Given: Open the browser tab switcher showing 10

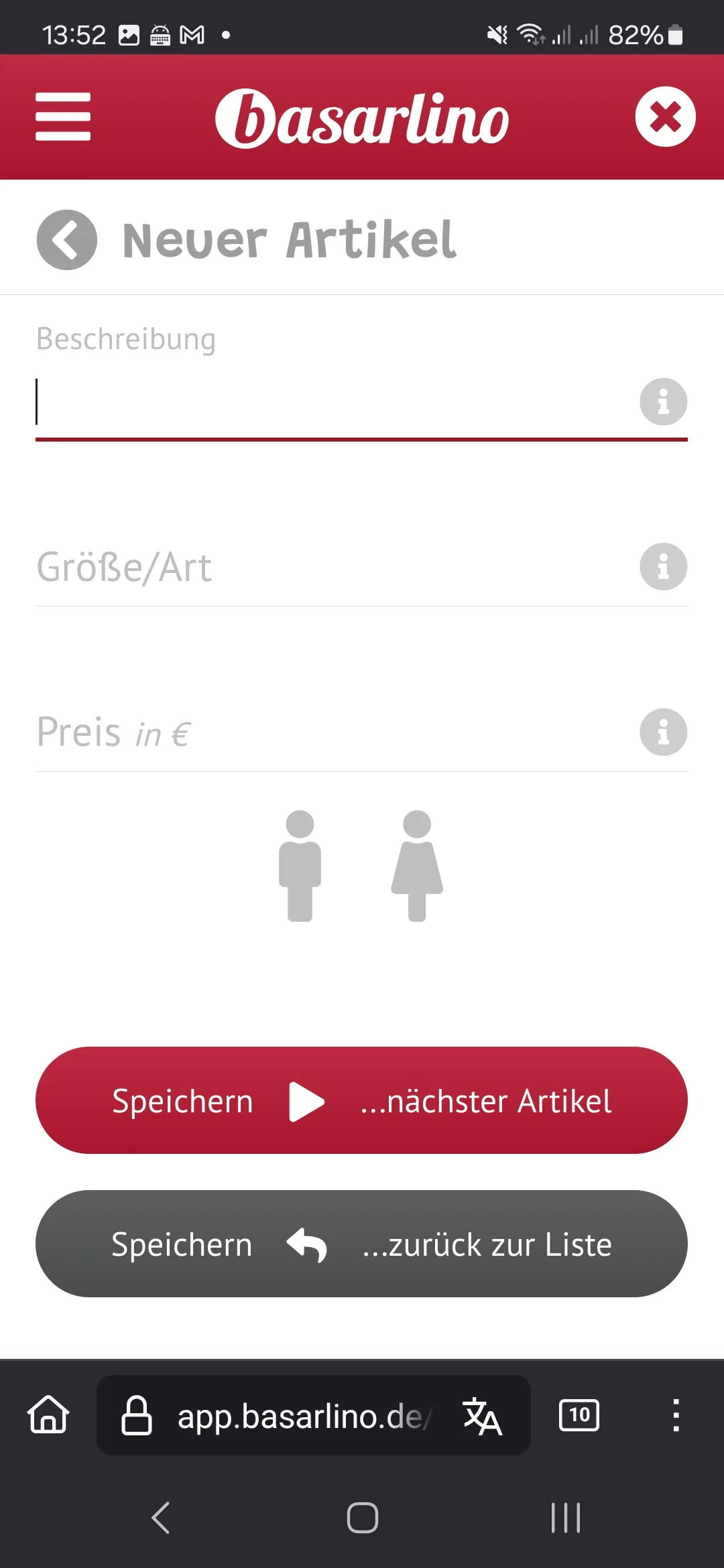Looking at the screenshot, I should tap(579, 1415).
